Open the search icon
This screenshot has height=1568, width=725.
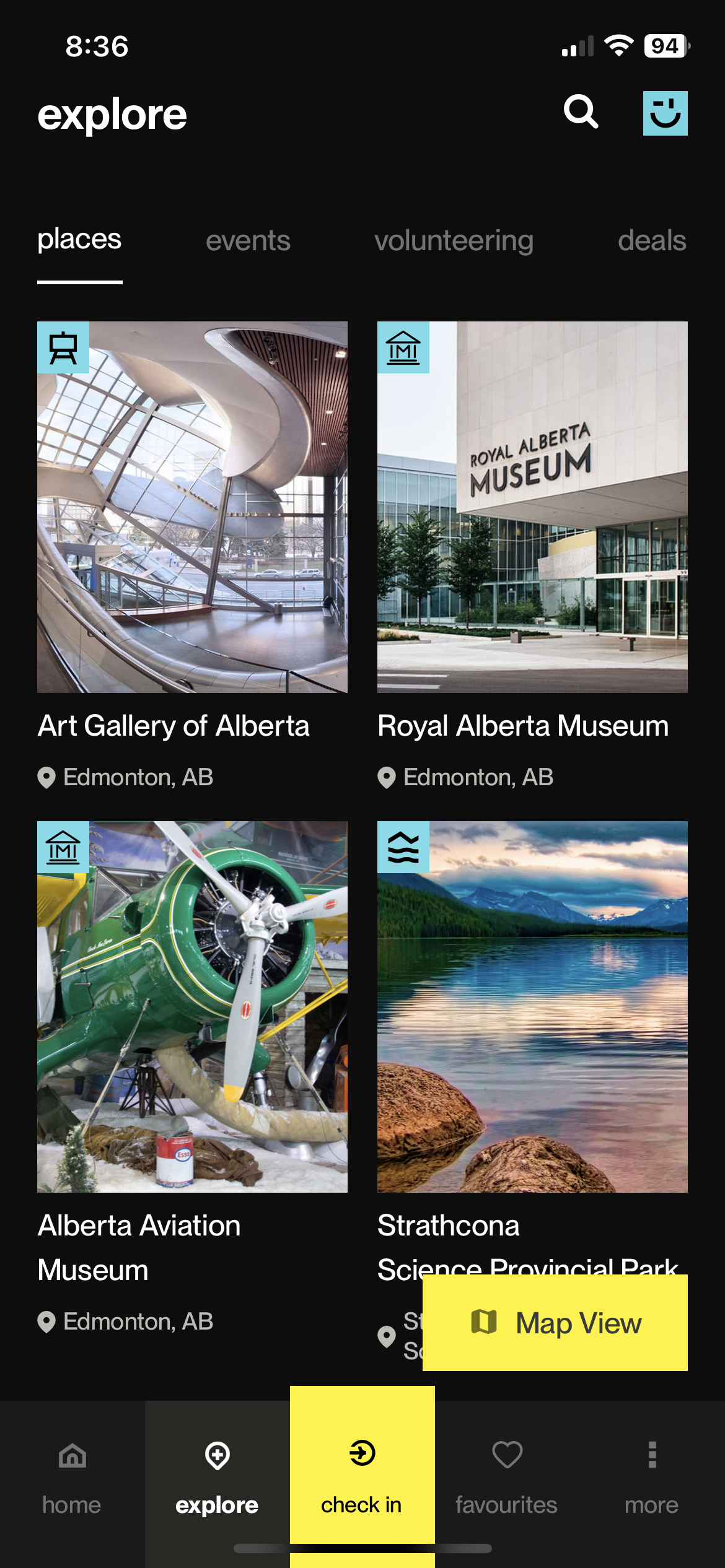tap(581, 112)
